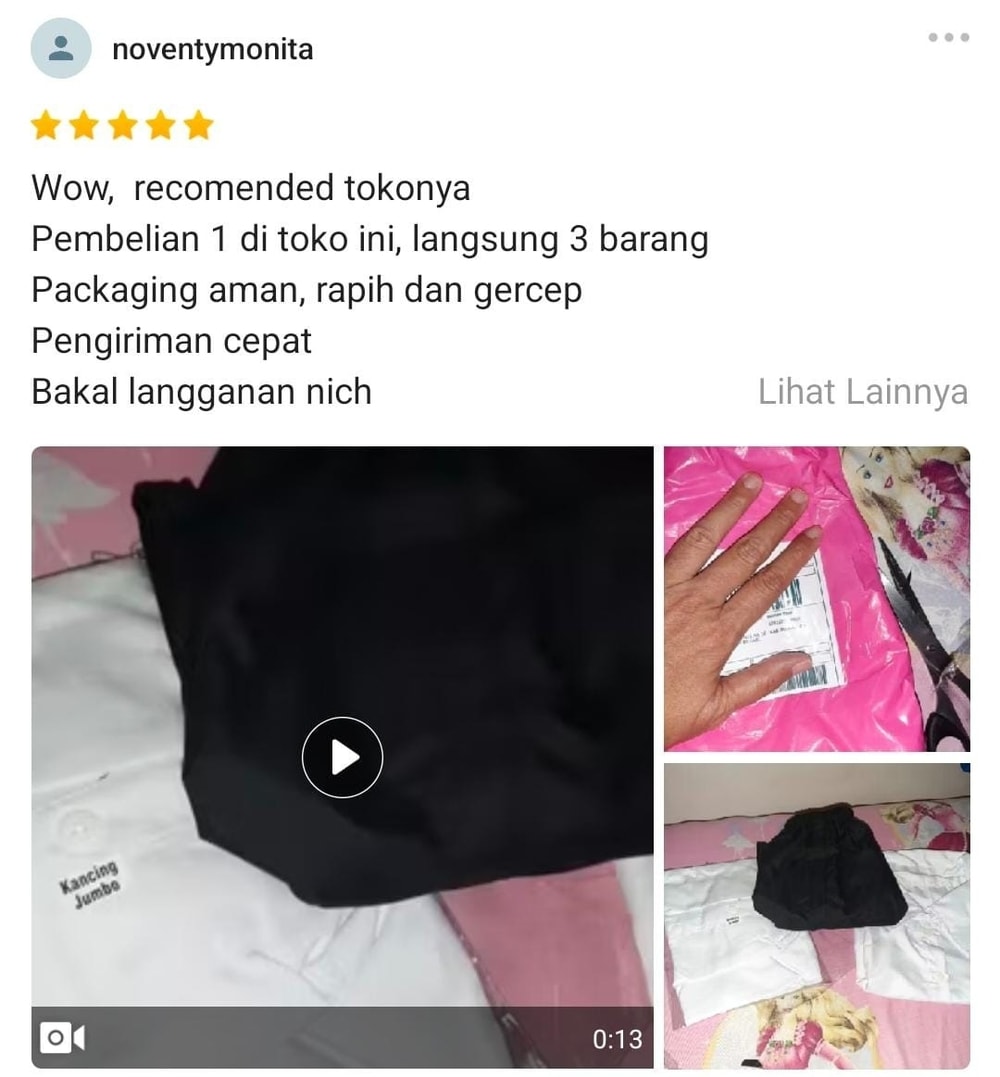Click the line Pengiriman cepat
The width and height of the screenshot is (1000, 1077).
[172, 340]
